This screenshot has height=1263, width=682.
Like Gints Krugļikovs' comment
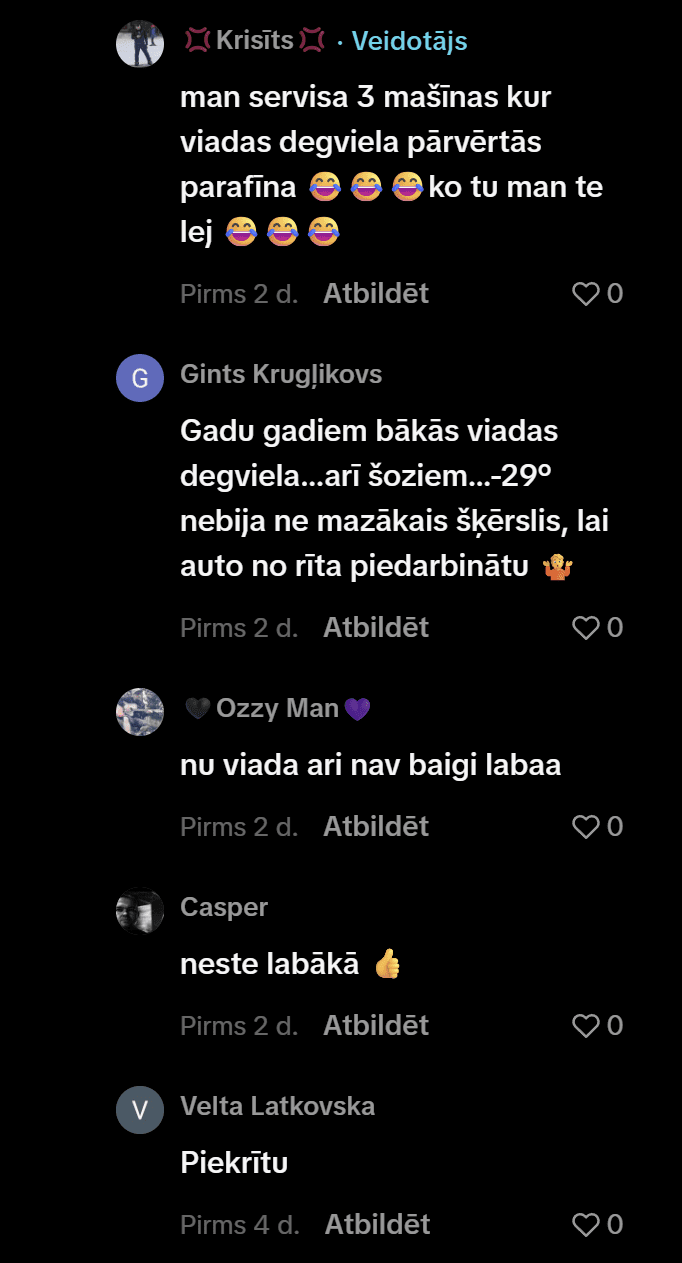coord(585,628)
